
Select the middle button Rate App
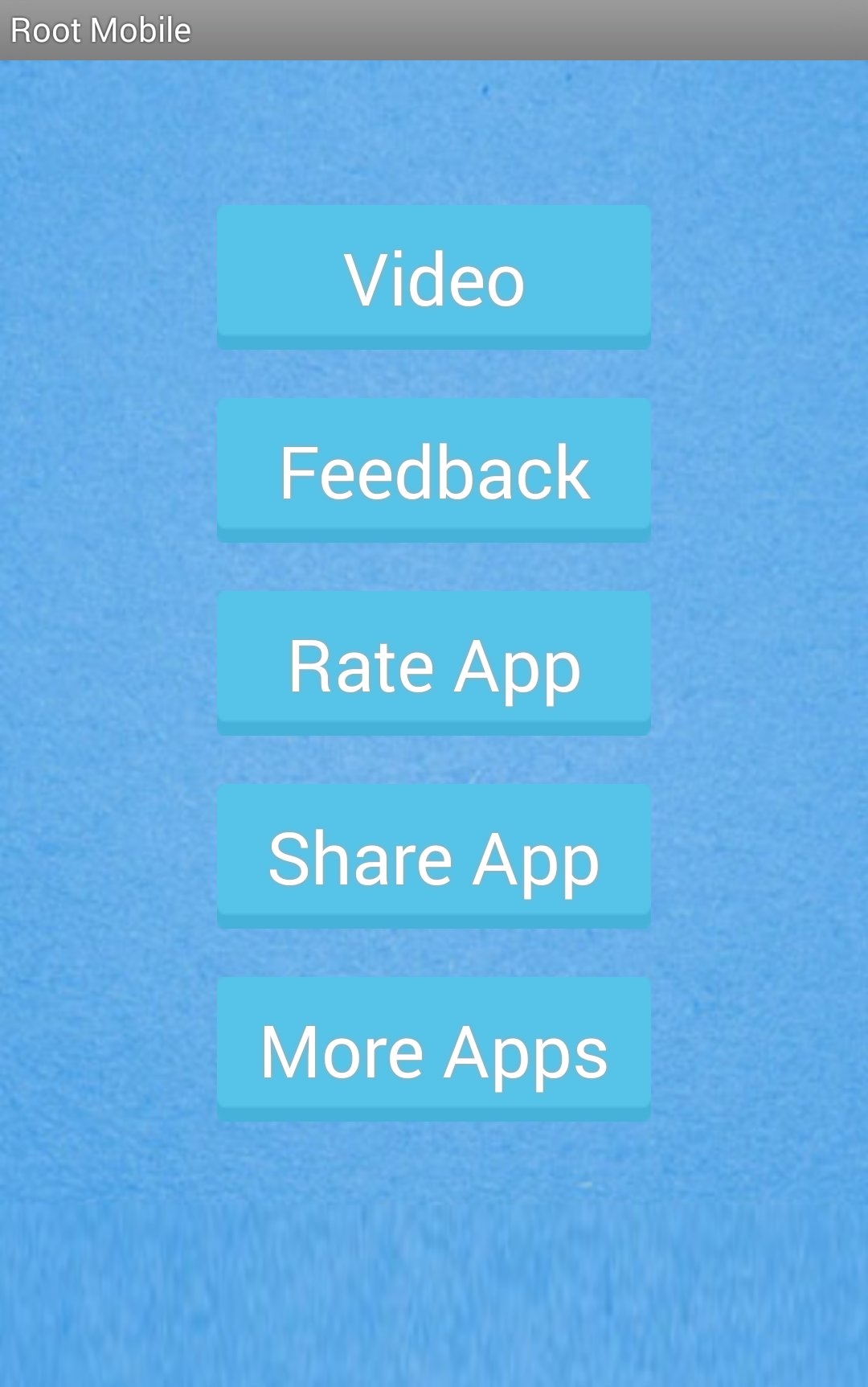(x=434, y=663)
